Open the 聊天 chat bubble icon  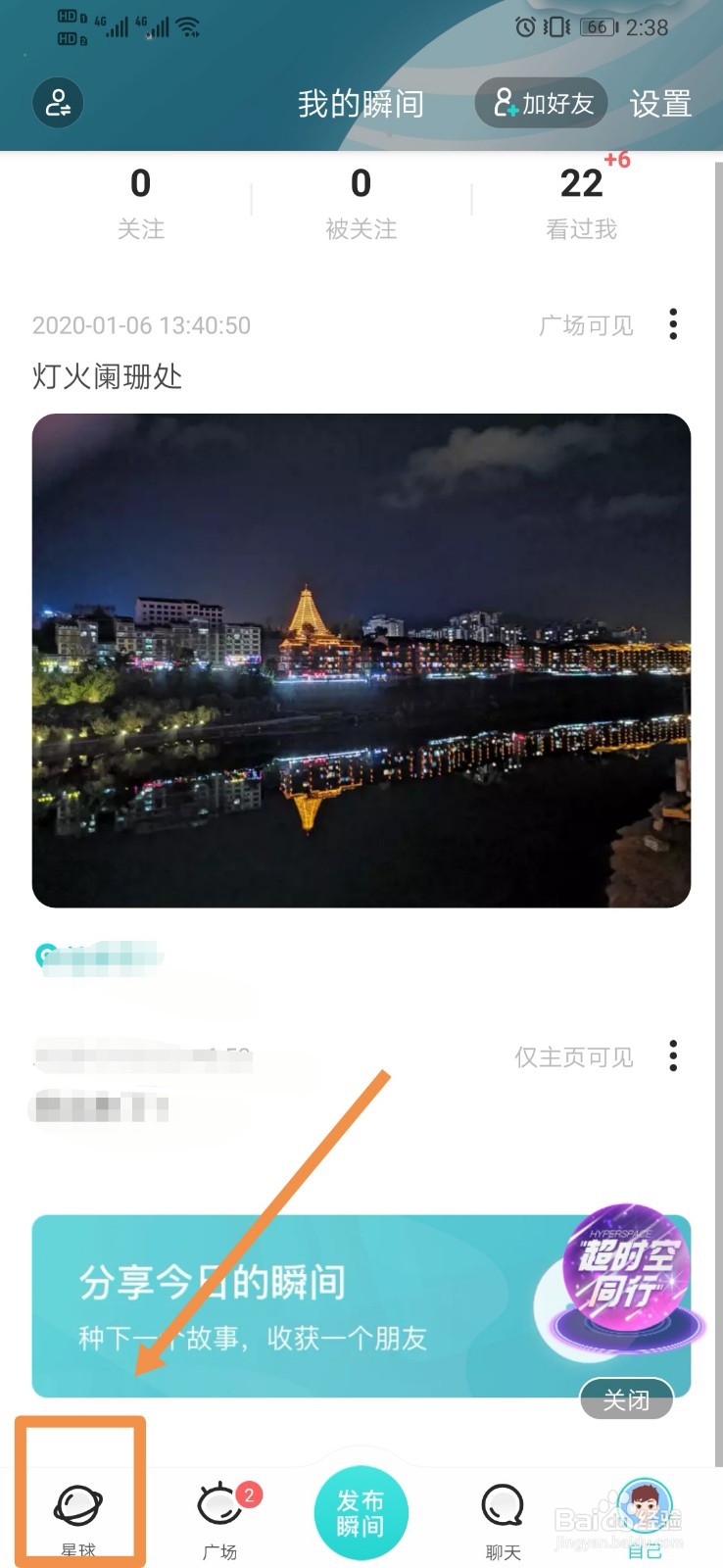(x=502, y=1502)
